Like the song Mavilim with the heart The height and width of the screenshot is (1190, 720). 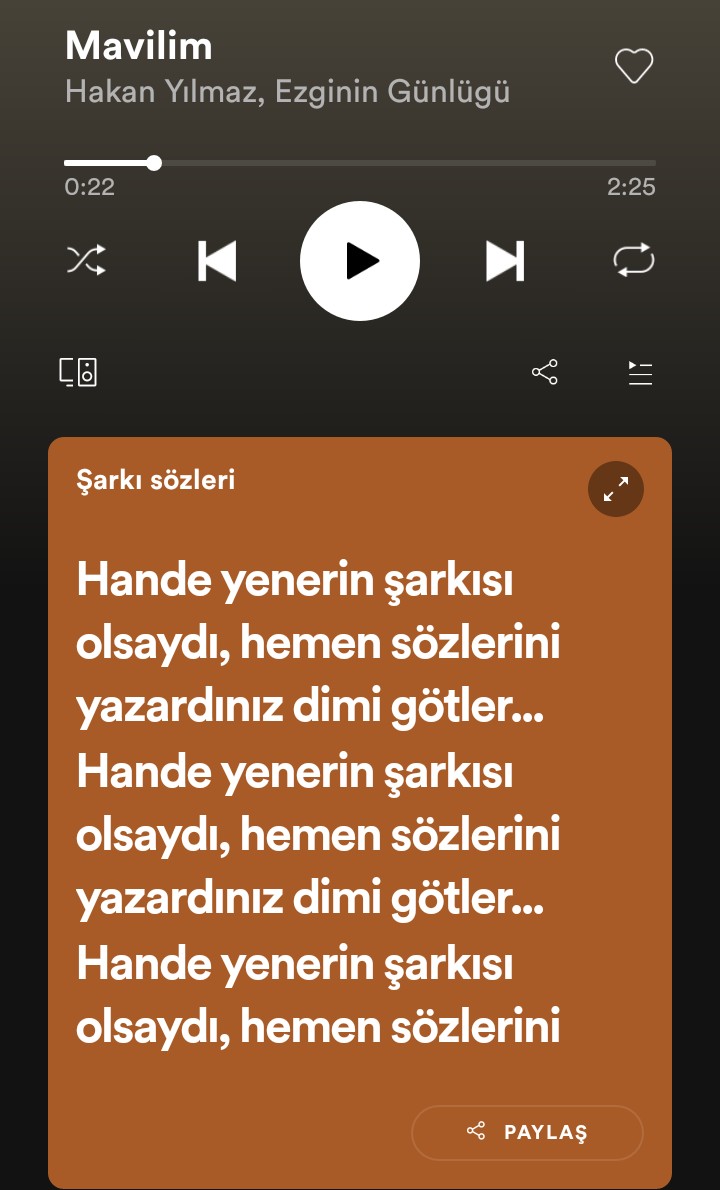tap(633, 66)
